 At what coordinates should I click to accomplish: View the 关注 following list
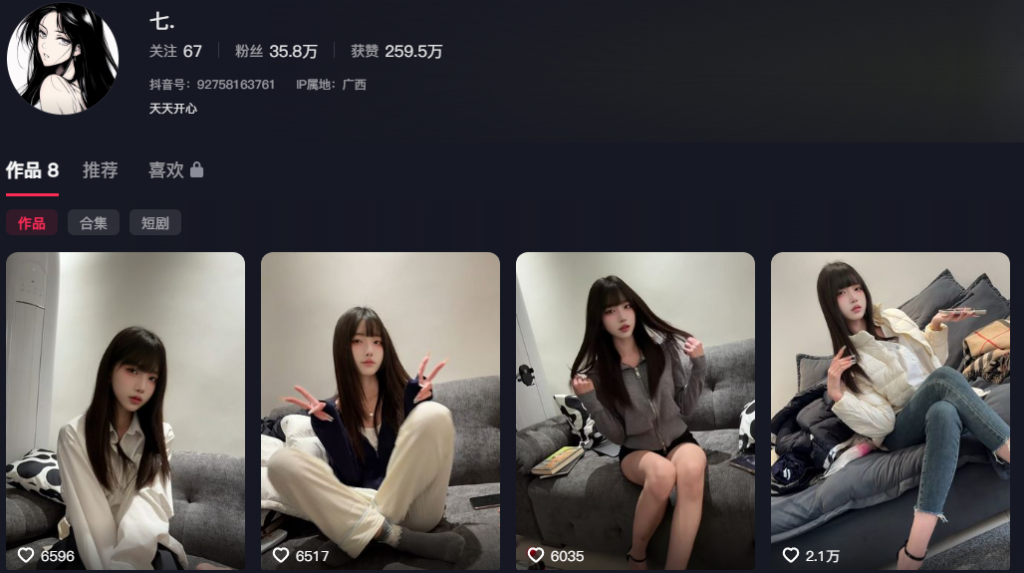point(175,51)
